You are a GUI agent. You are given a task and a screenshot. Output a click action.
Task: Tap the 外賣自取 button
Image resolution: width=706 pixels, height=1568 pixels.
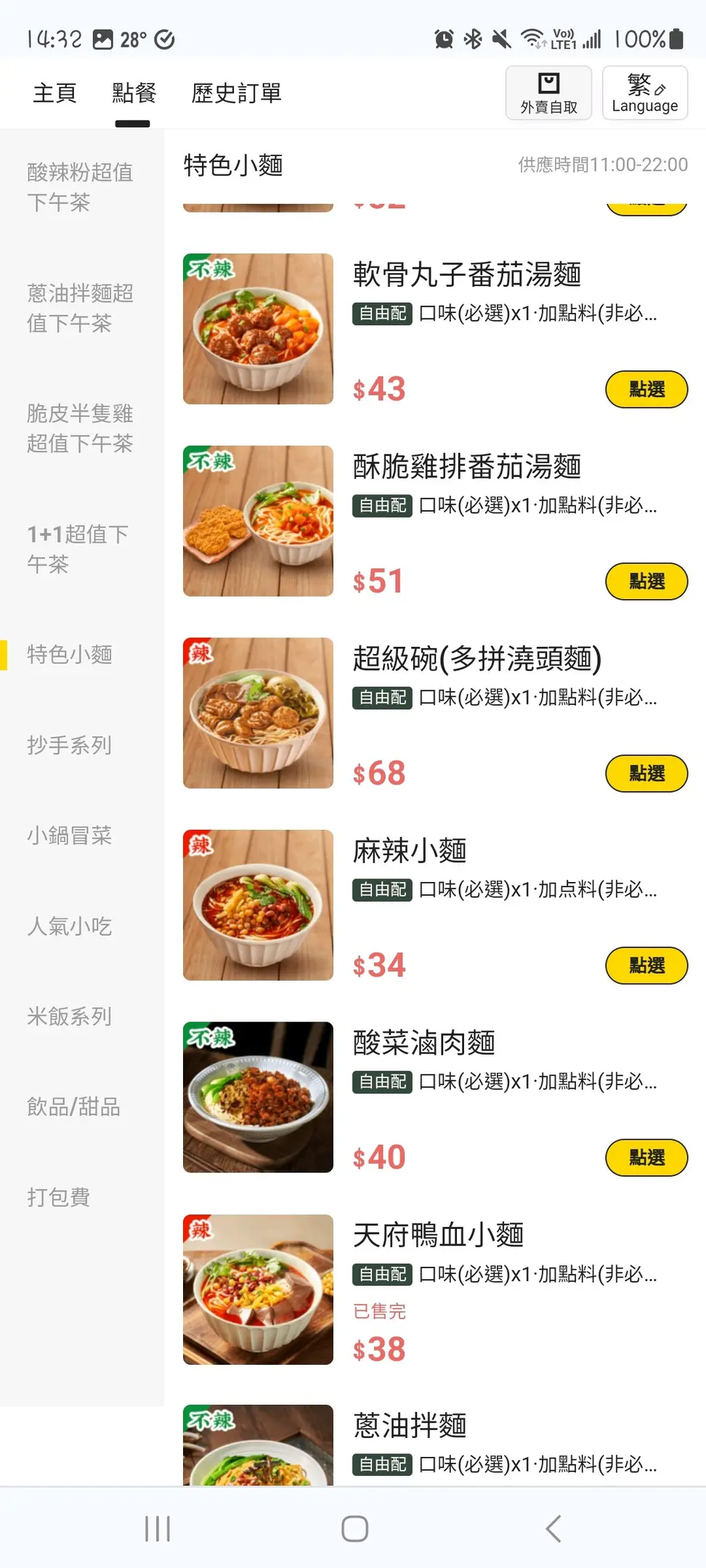[x=548, y=93]
